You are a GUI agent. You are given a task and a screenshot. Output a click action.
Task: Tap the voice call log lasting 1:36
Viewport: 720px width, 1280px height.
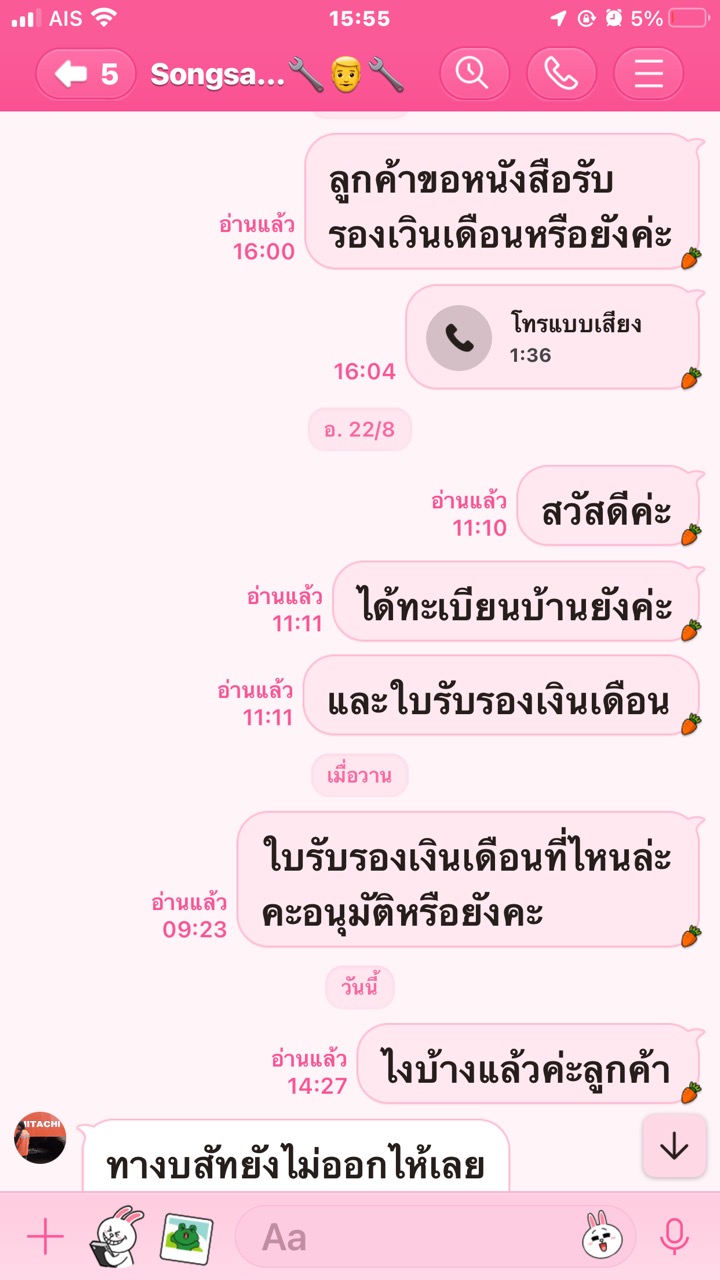[x=552, y=338]
